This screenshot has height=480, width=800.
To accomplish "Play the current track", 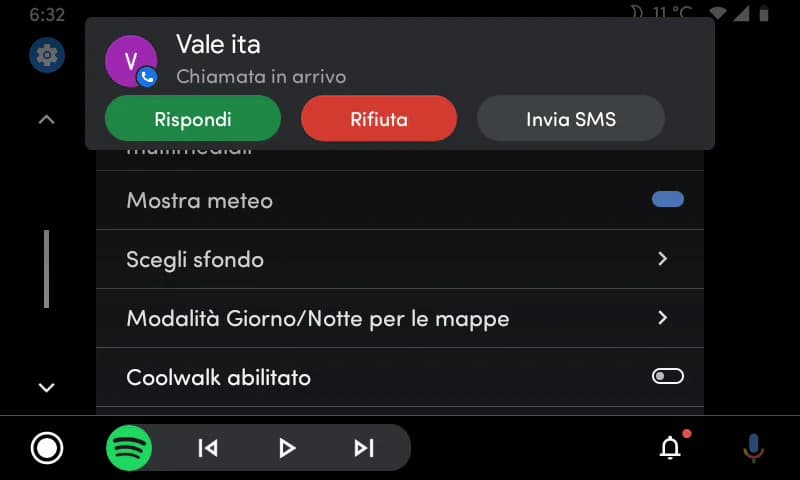I will 287,448.
